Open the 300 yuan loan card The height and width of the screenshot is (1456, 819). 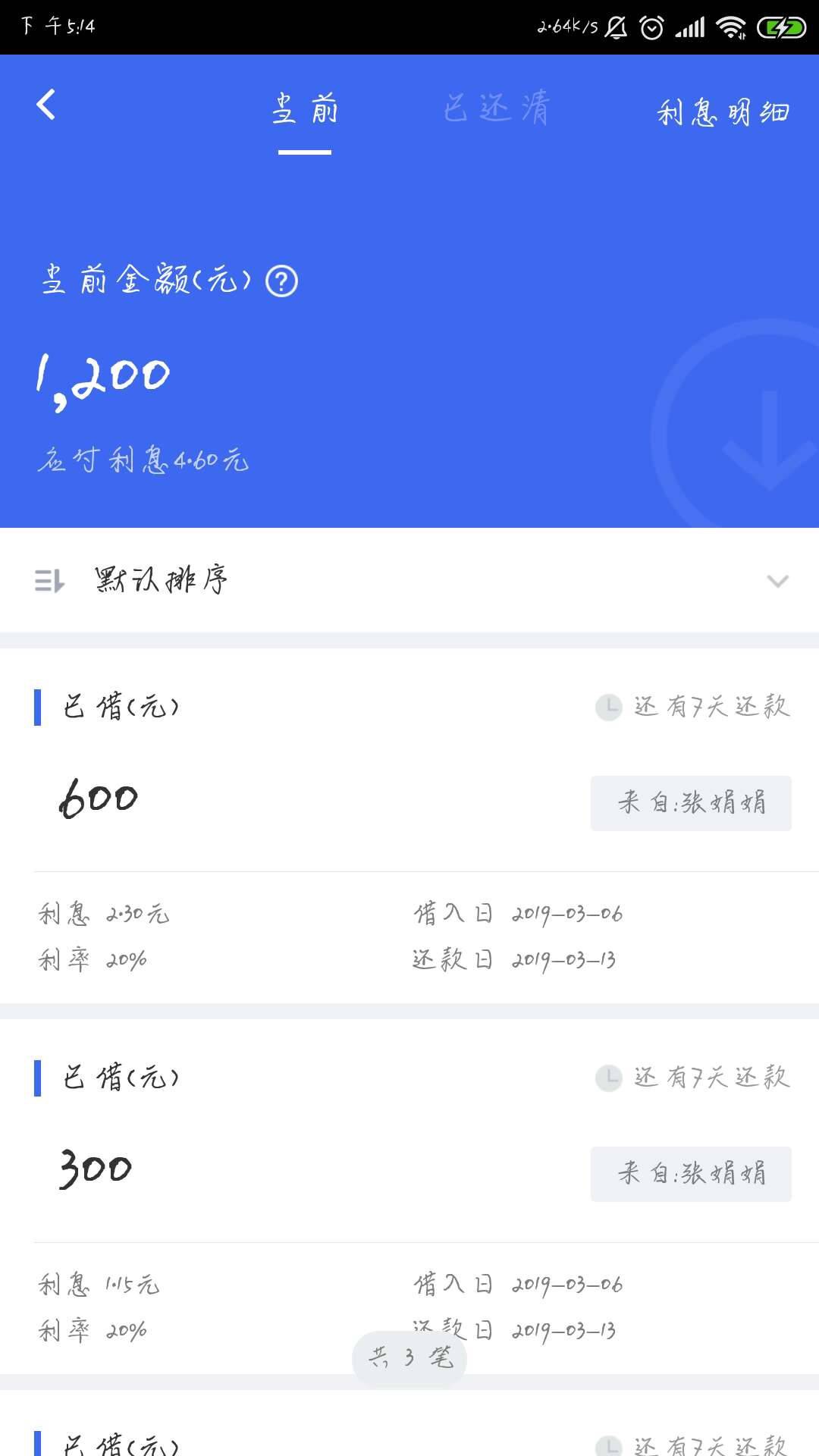(x=409, y=1197)
